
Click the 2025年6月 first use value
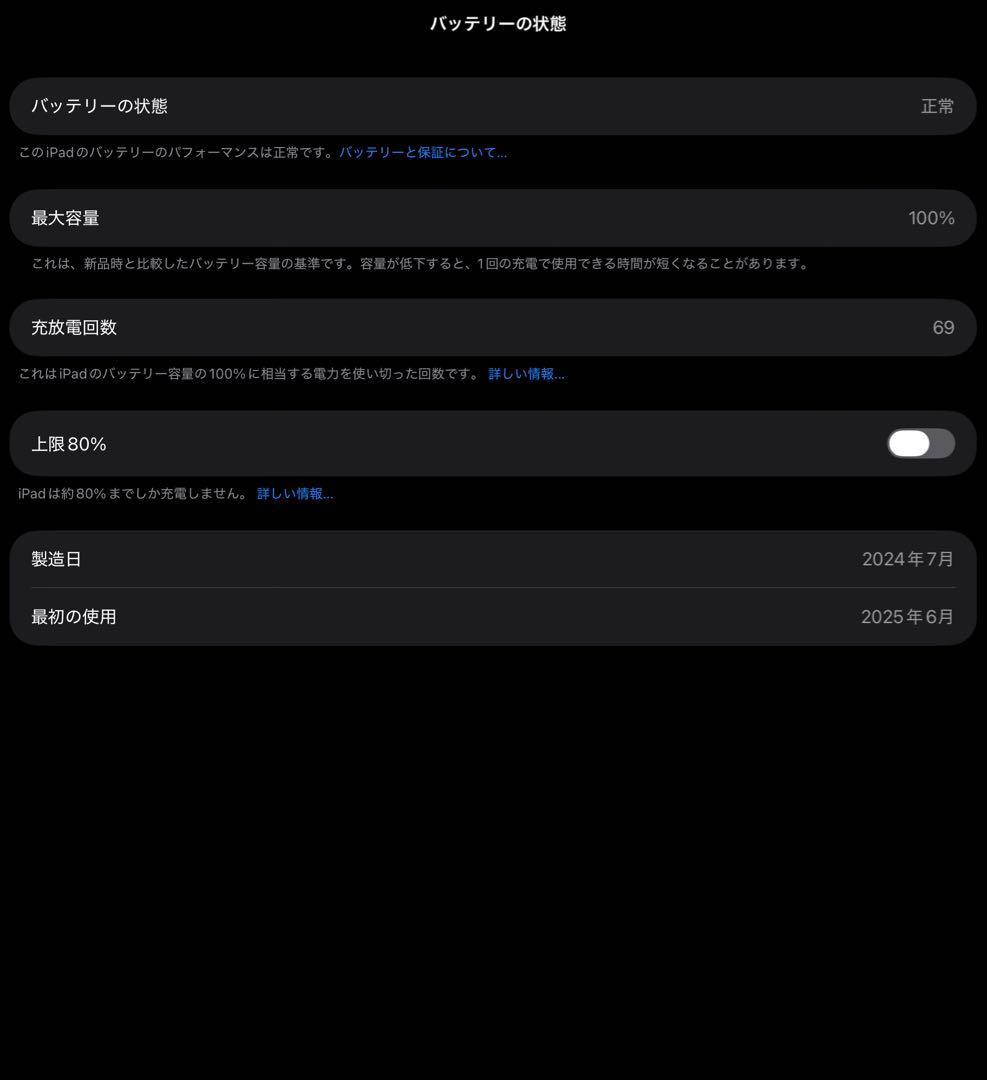[907, 617]
